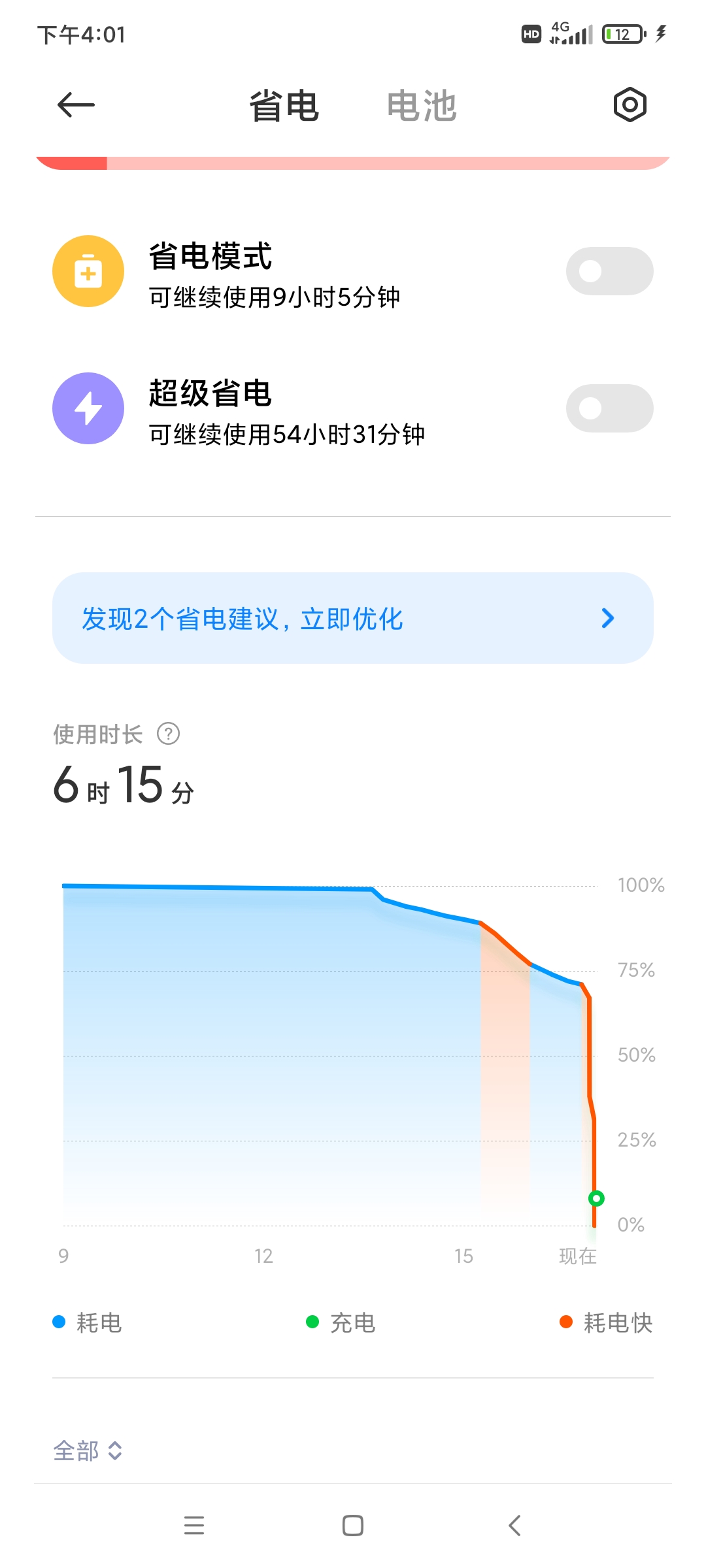Image resolution: width=706 pixels, height=1568 pixels.
Task: Switch to the 电池 tab
Action: click(x=422, y=106)
